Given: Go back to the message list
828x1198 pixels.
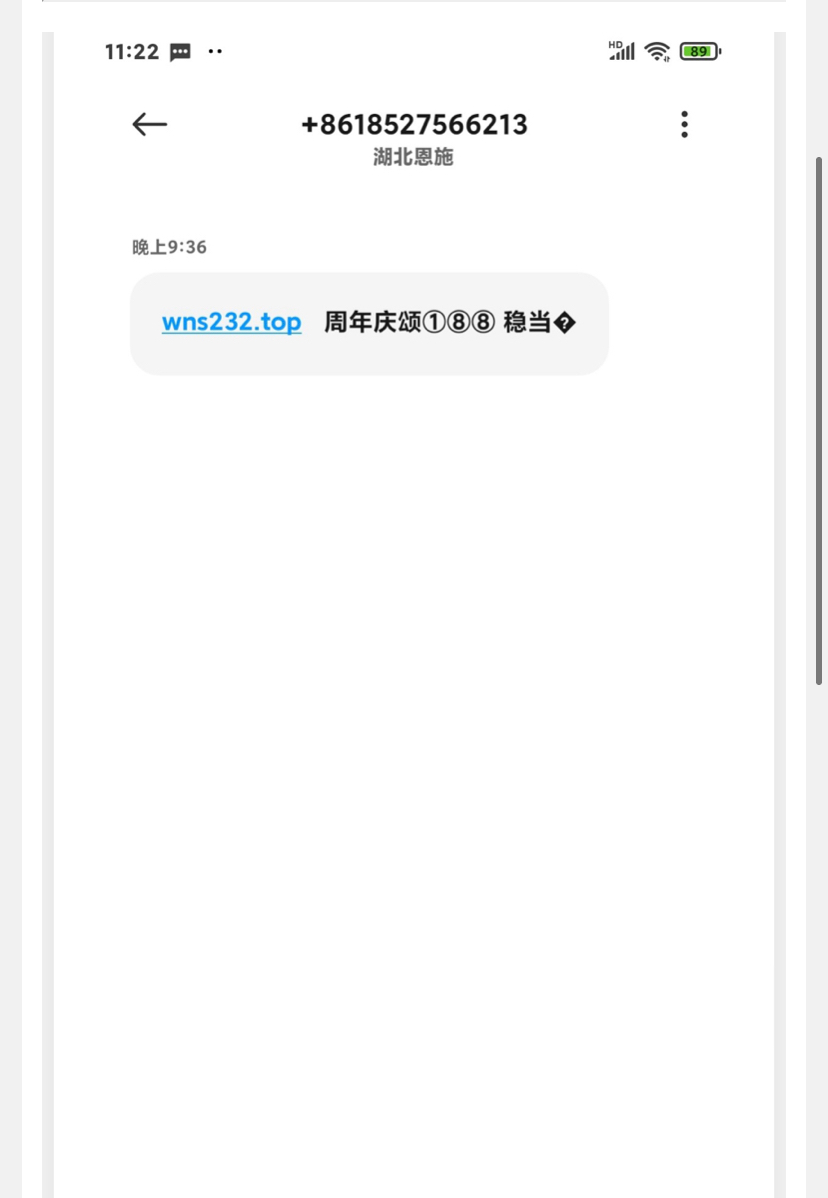Looking at the screenshot, I should (150, 124).
